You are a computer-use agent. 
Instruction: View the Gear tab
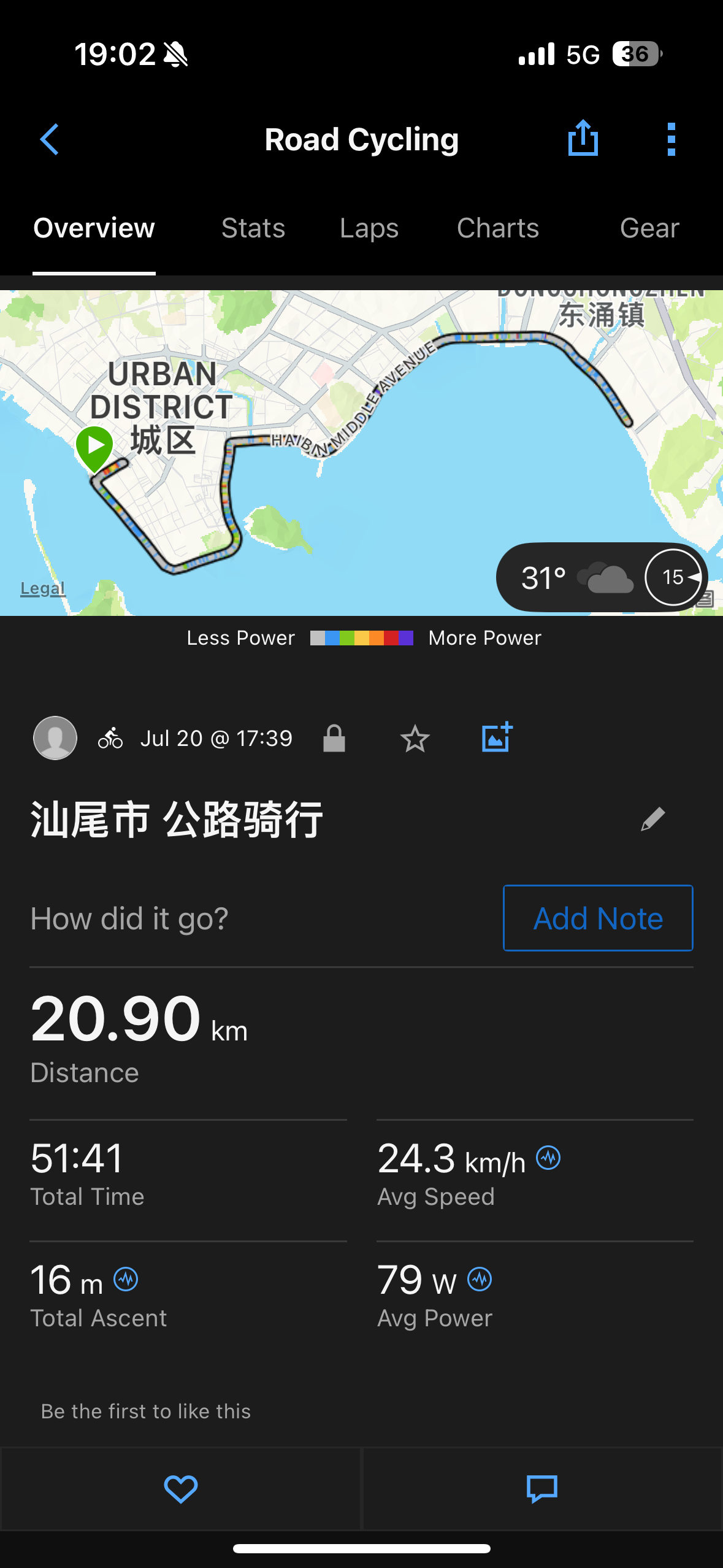tap(649, 228)
